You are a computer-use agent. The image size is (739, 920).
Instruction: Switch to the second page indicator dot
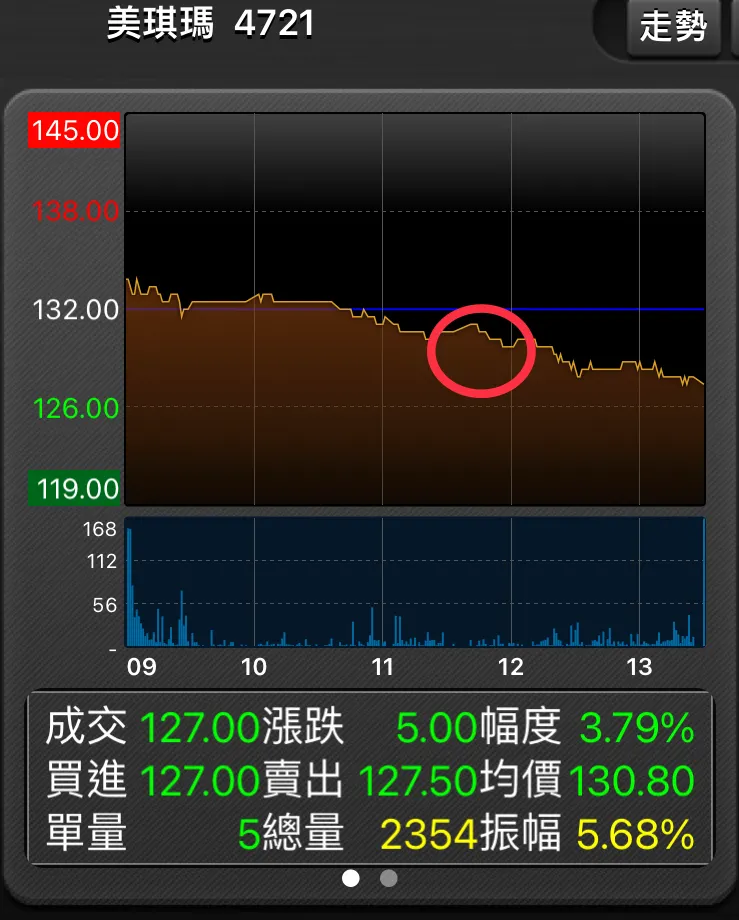coord(389,878)
